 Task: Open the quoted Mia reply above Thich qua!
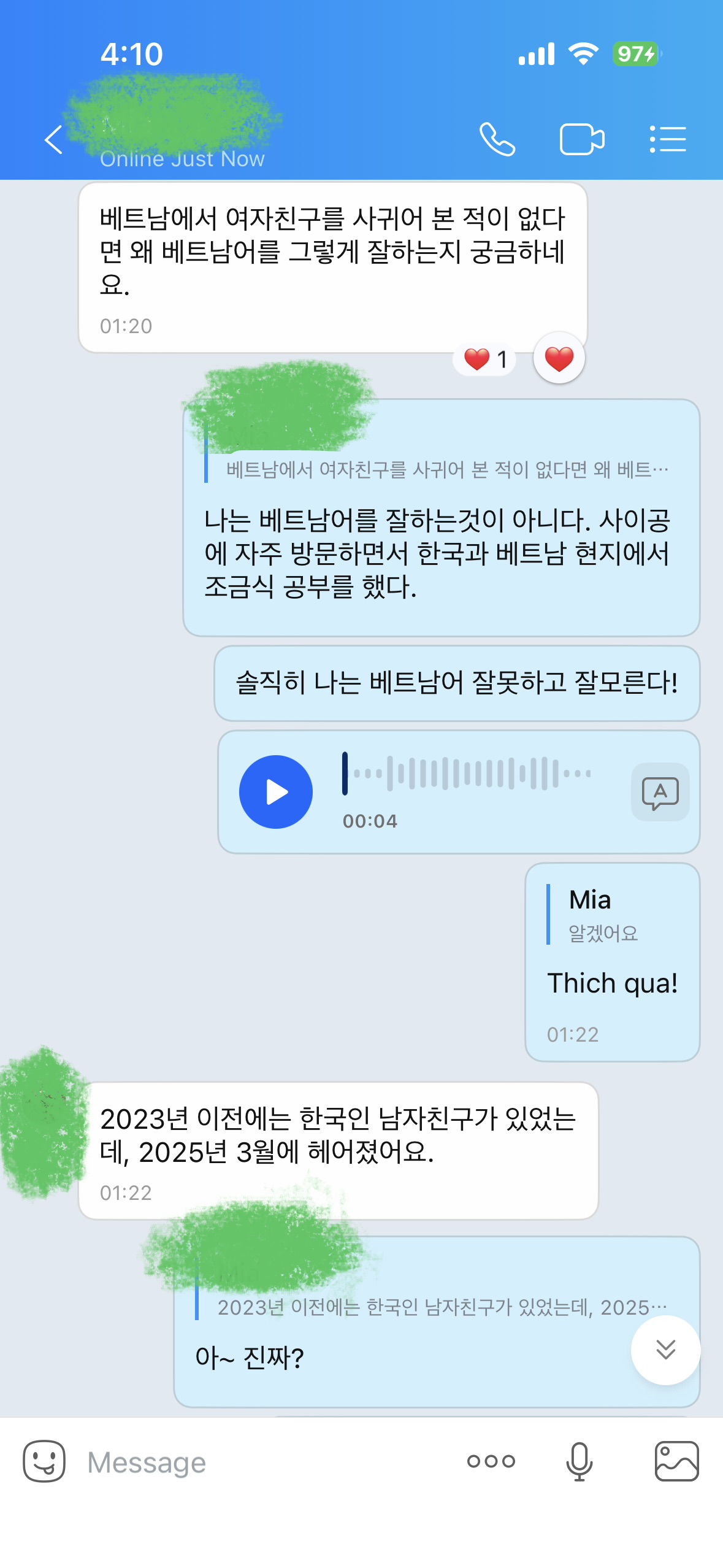click(x=604, y=915)
